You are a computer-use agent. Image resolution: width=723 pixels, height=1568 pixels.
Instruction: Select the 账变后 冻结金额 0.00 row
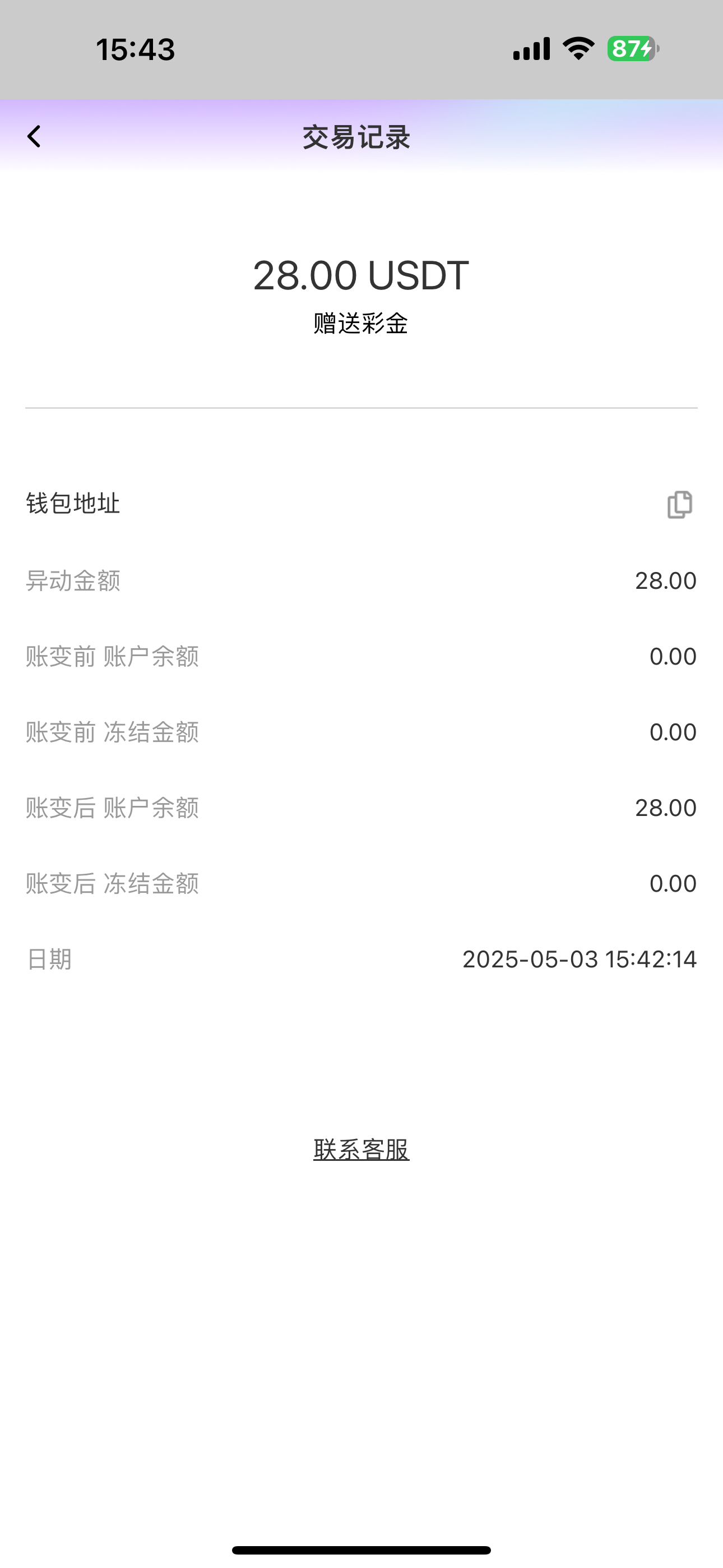pyautogui.click(x=361, y=883)
